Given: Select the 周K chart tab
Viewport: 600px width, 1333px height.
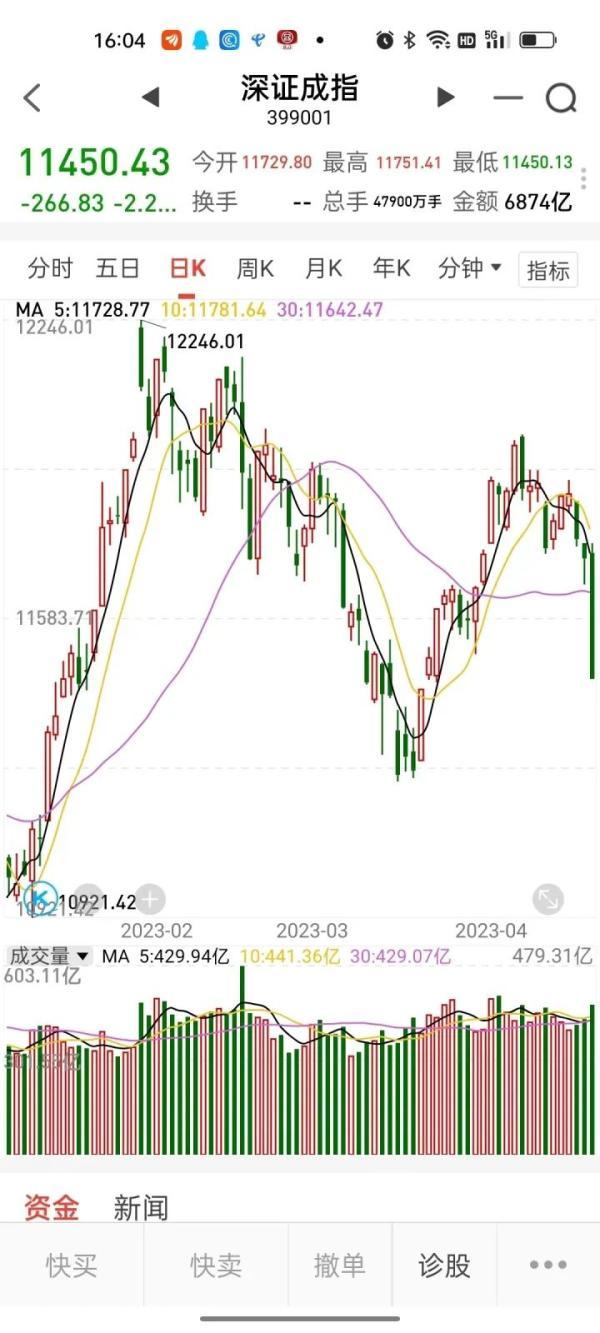Looking at the screenshot, I should tap(255, 268).
